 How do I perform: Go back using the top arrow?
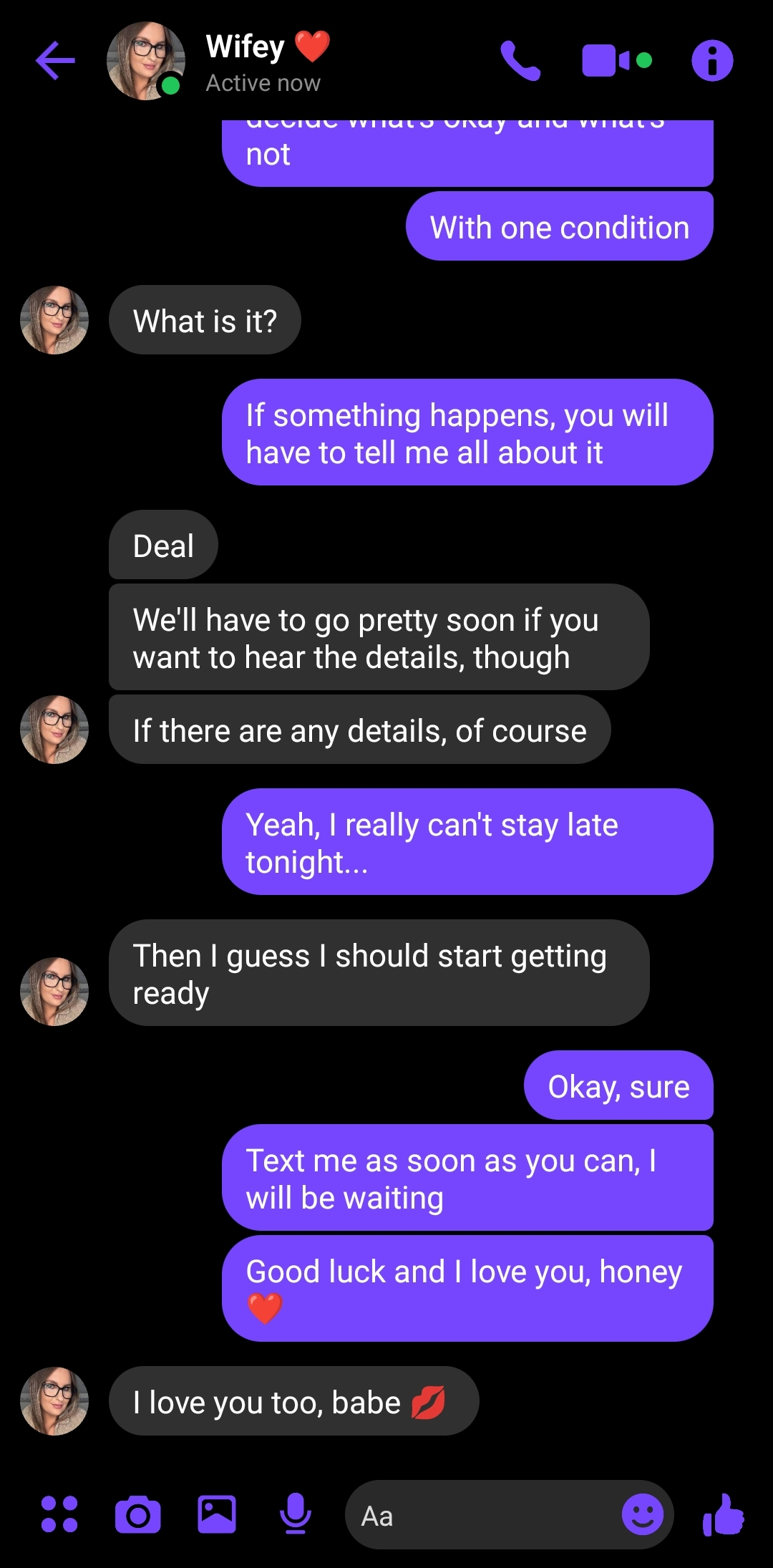[55, 60]
